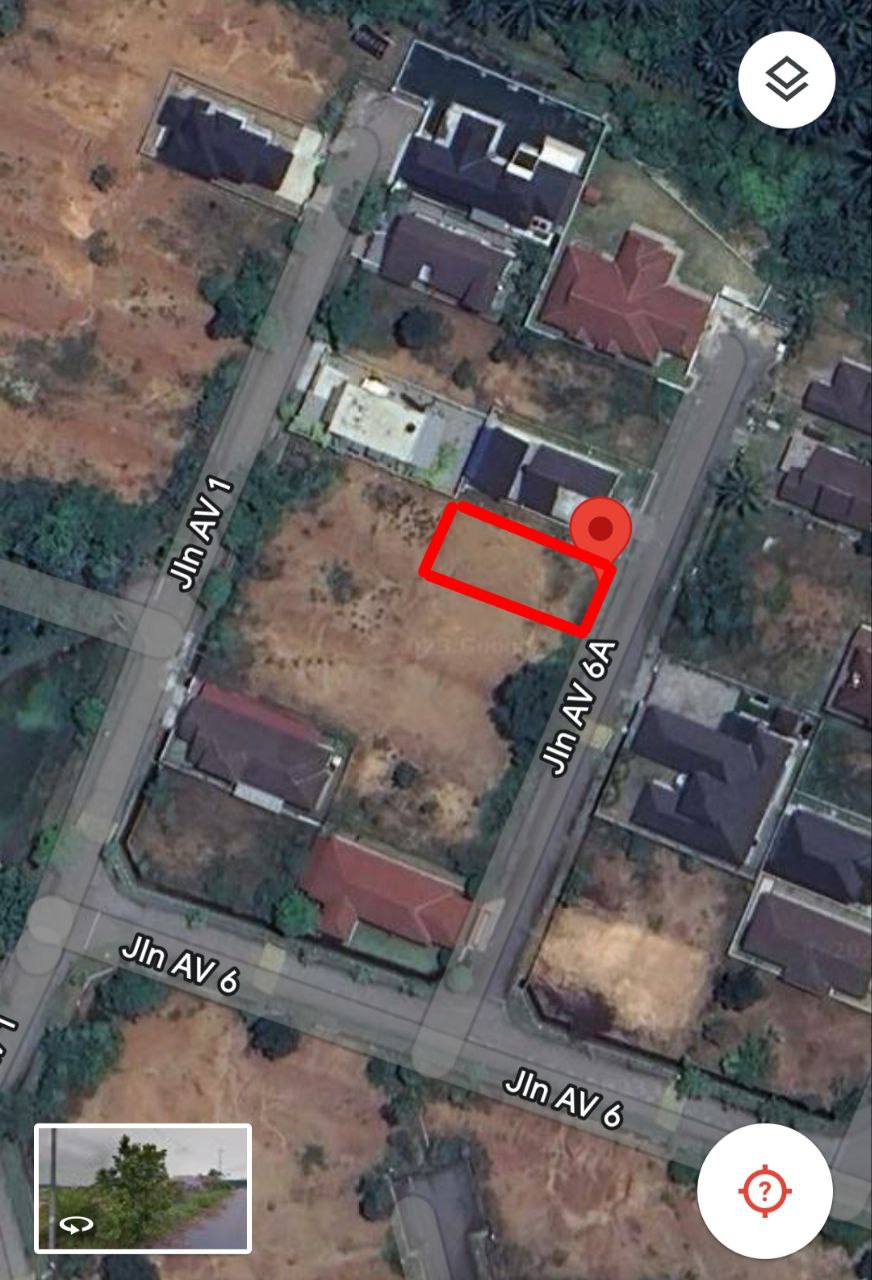Open the map layers button

[x=786, y=80]
